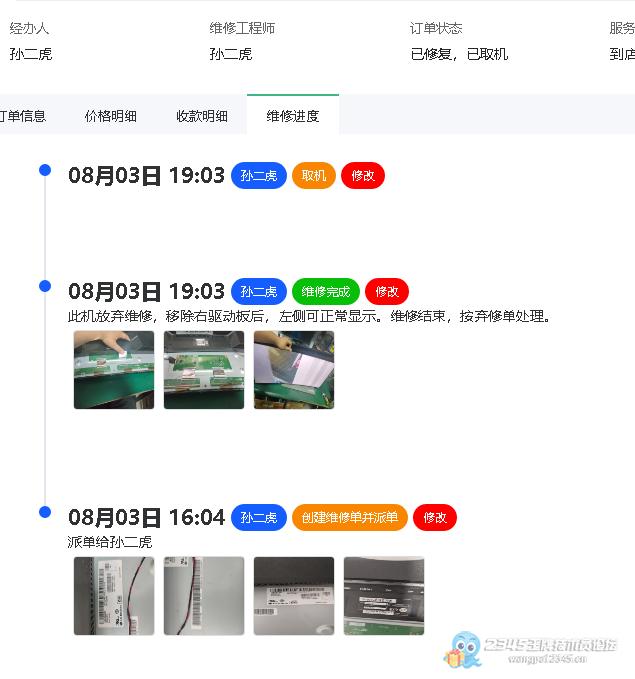Switch to the 收款明细 tab

click(x=202, y=116)
